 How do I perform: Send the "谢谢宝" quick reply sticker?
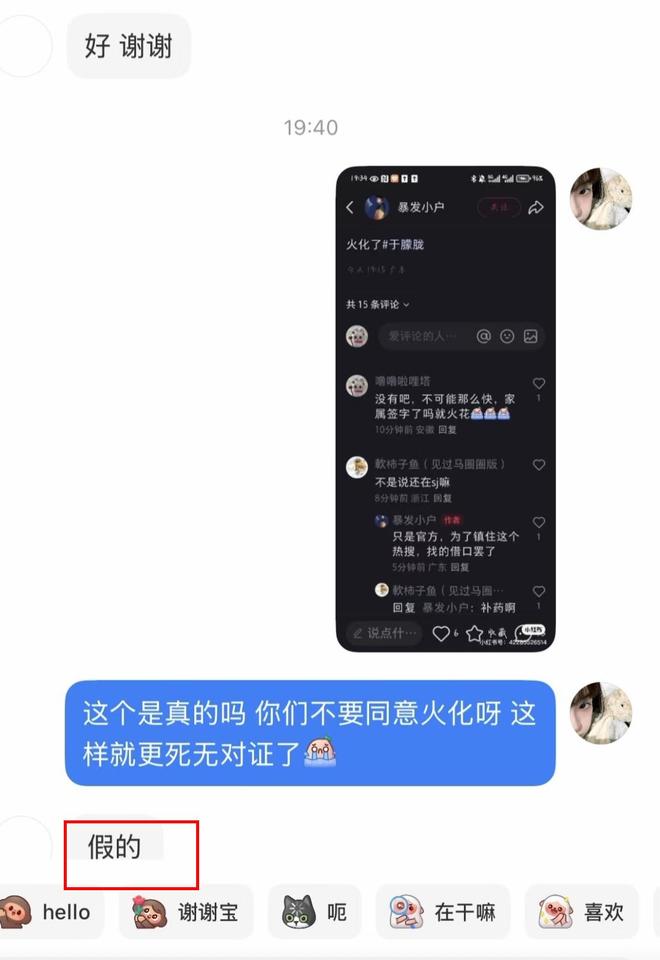(186, 912)
